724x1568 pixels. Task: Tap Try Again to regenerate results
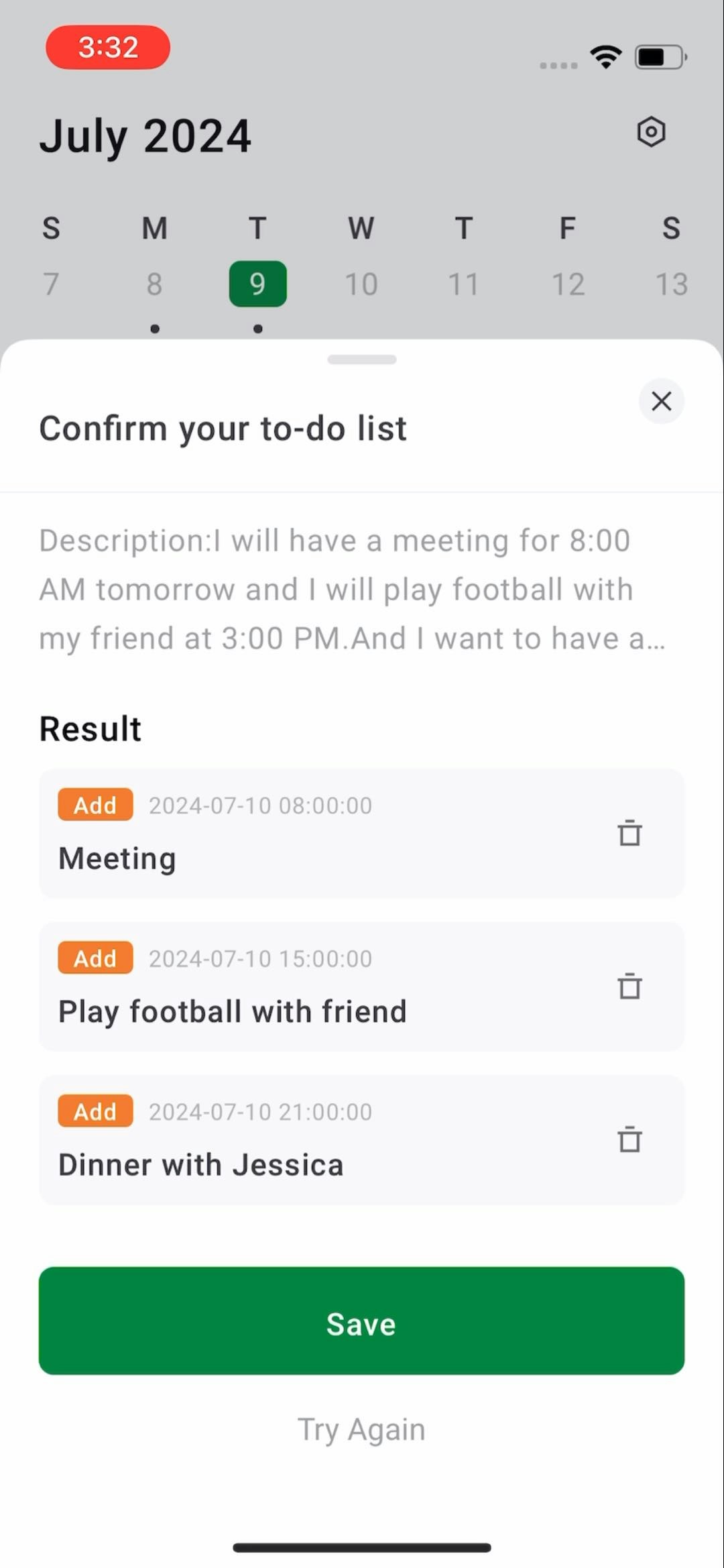point(361,1429)
